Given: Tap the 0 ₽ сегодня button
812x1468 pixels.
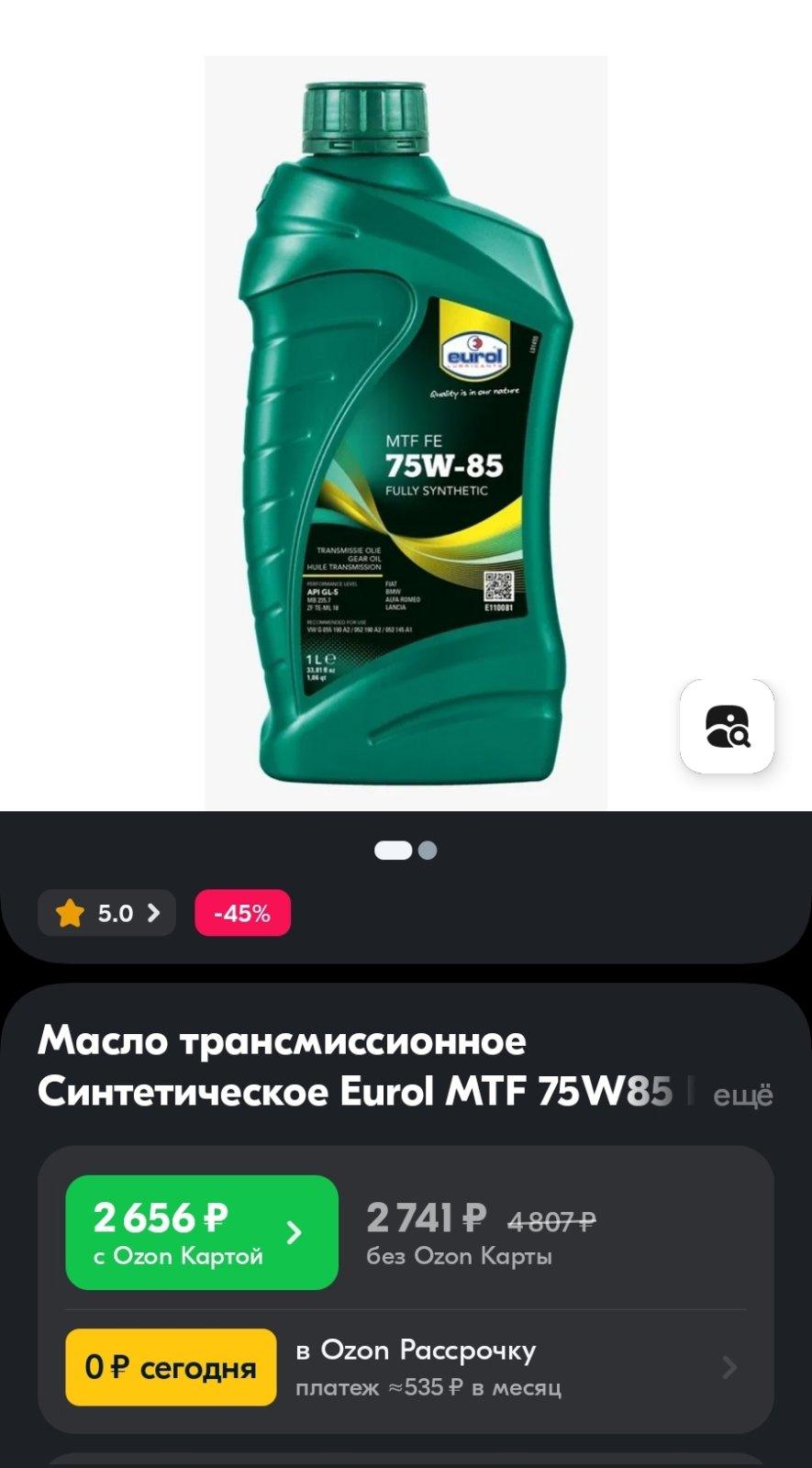Looking at the screenshot, I should (x=171, y=1367).
